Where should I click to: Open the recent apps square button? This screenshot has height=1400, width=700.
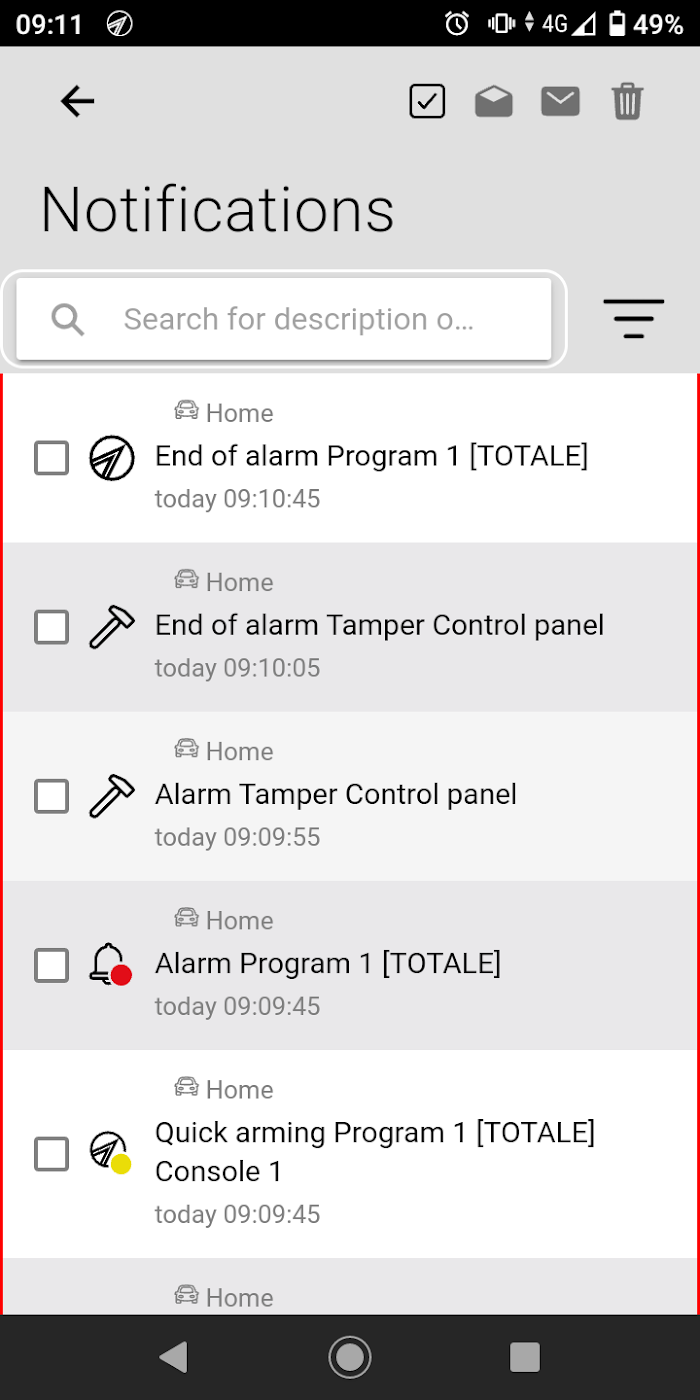[x=525, y=1357]
